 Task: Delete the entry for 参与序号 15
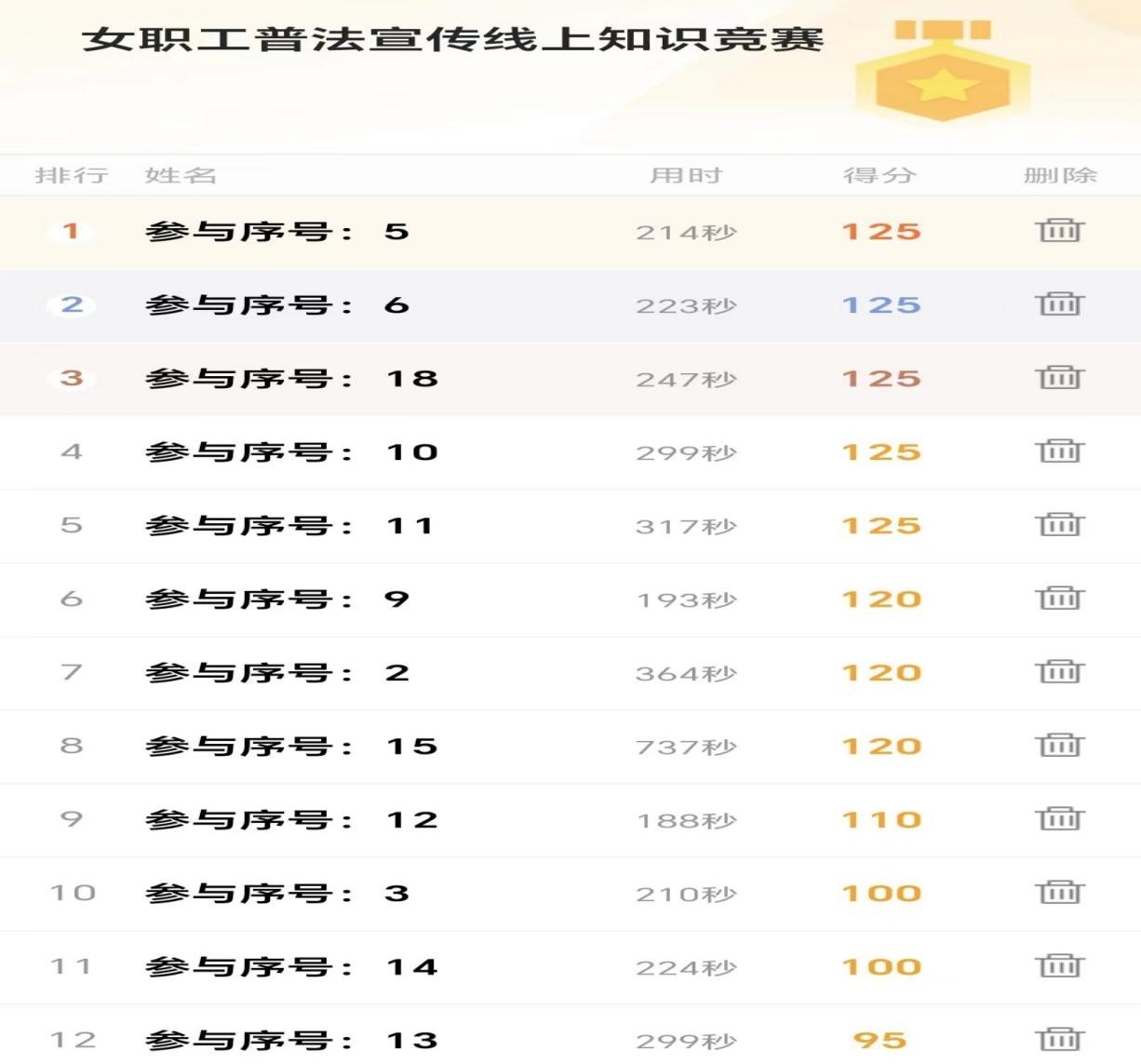click(1059, 745)
